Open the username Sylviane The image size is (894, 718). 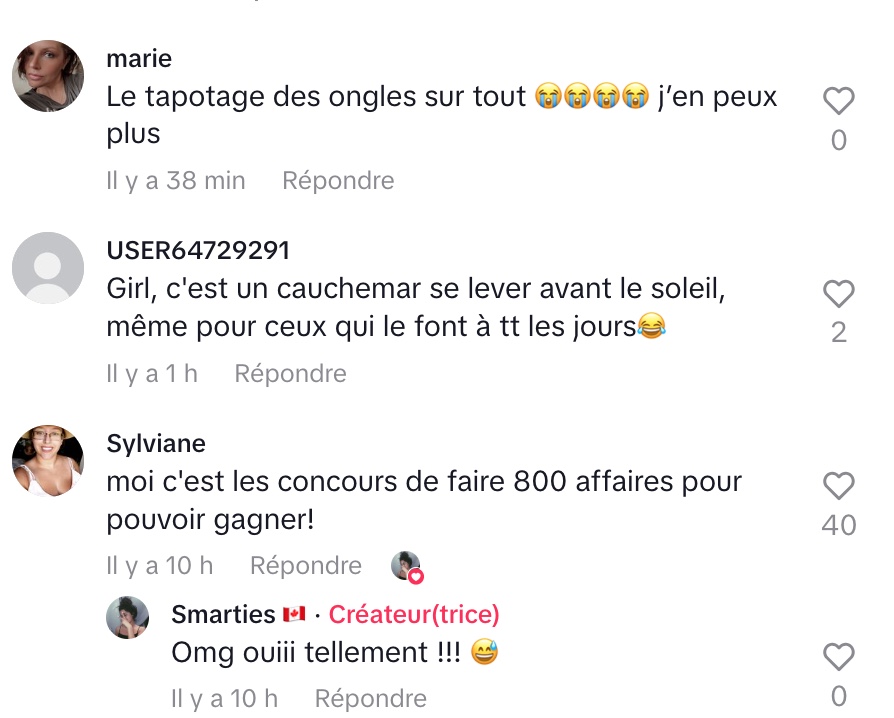156,443
